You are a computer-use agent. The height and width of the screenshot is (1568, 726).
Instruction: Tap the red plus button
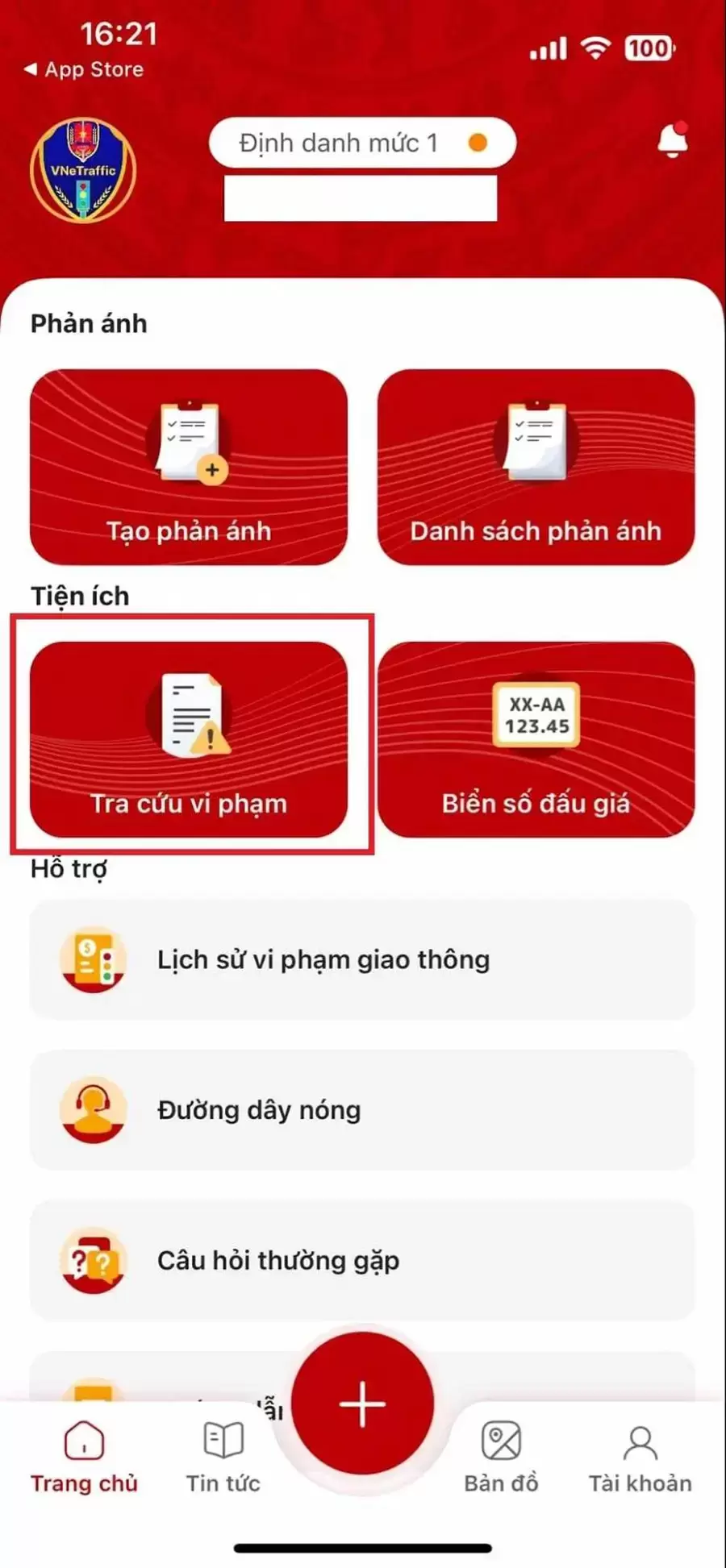point(362,1404)
